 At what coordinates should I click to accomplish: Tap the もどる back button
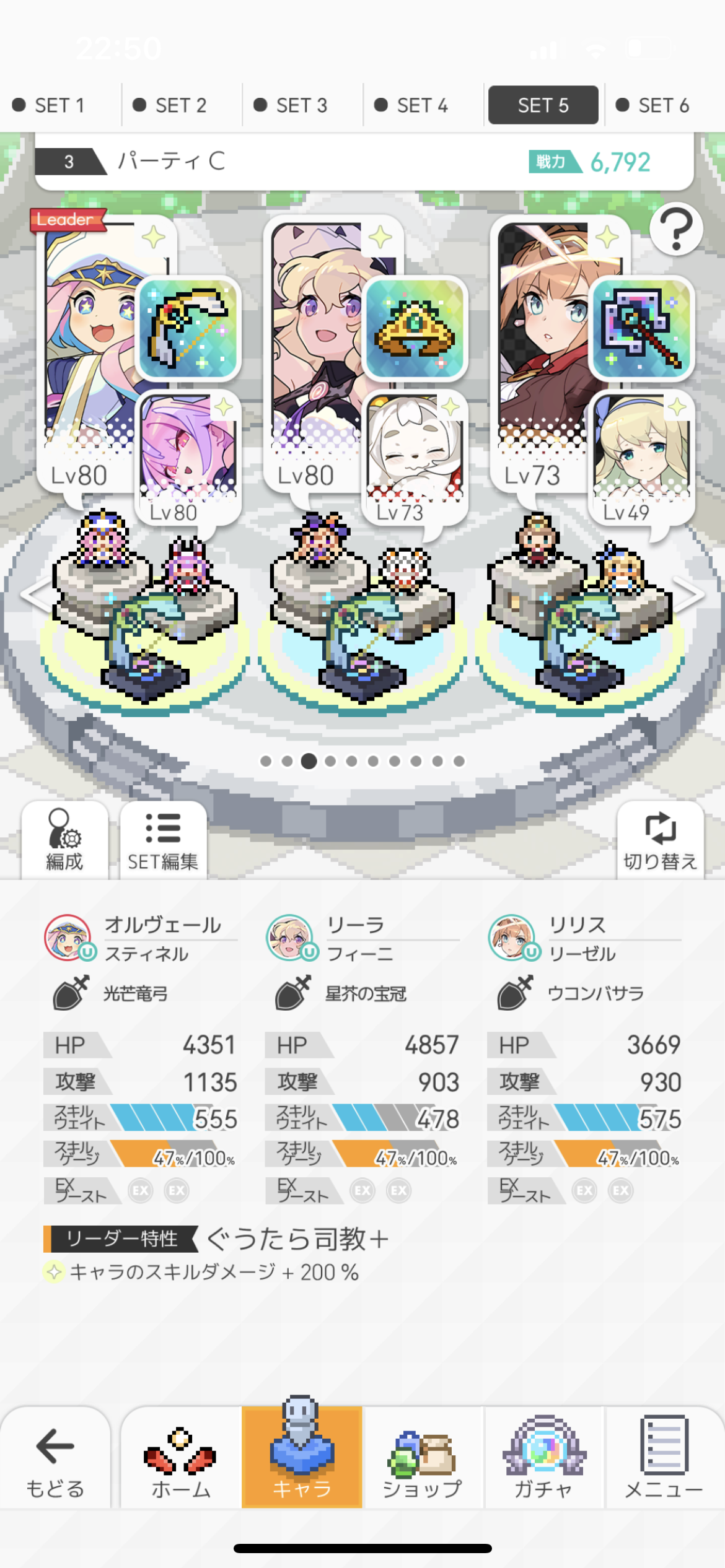(55, 1458)
